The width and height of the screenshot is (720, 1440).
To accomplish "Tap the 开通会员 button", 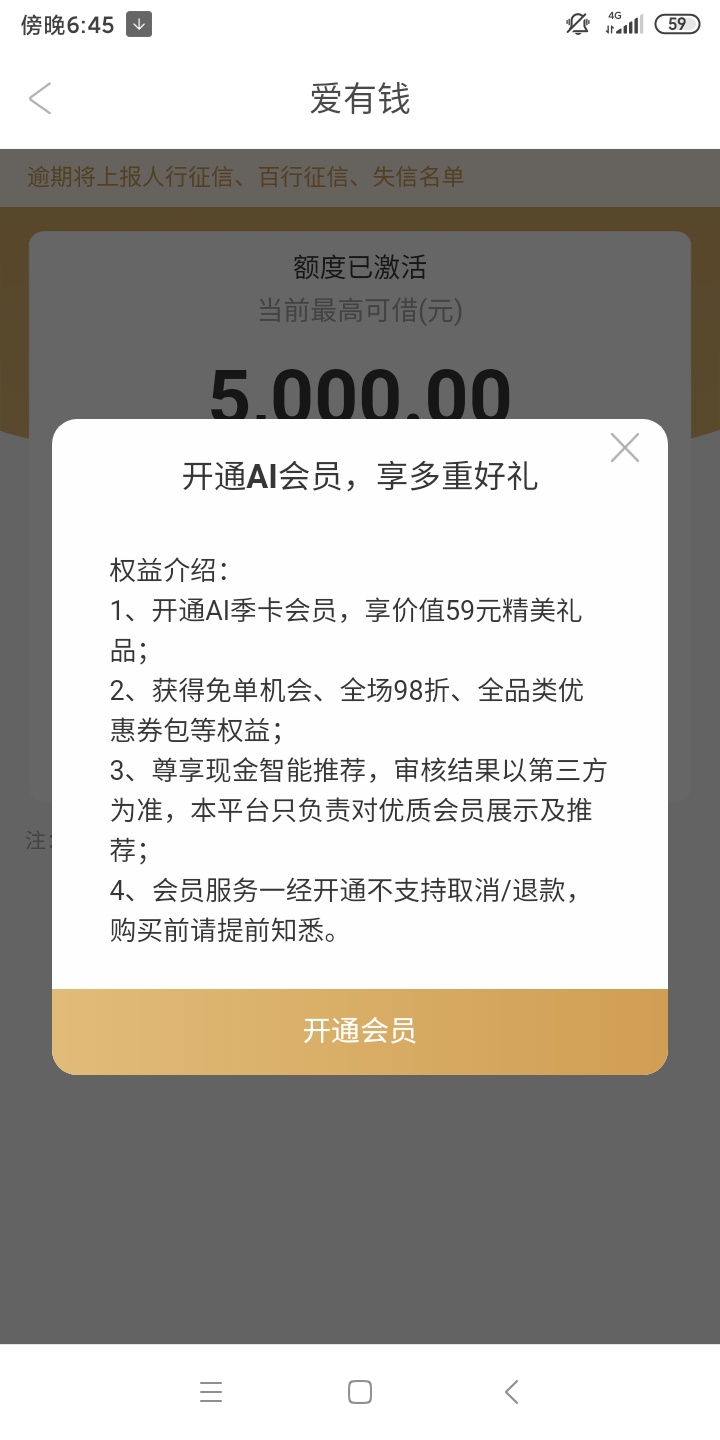I will (360, 1032).
